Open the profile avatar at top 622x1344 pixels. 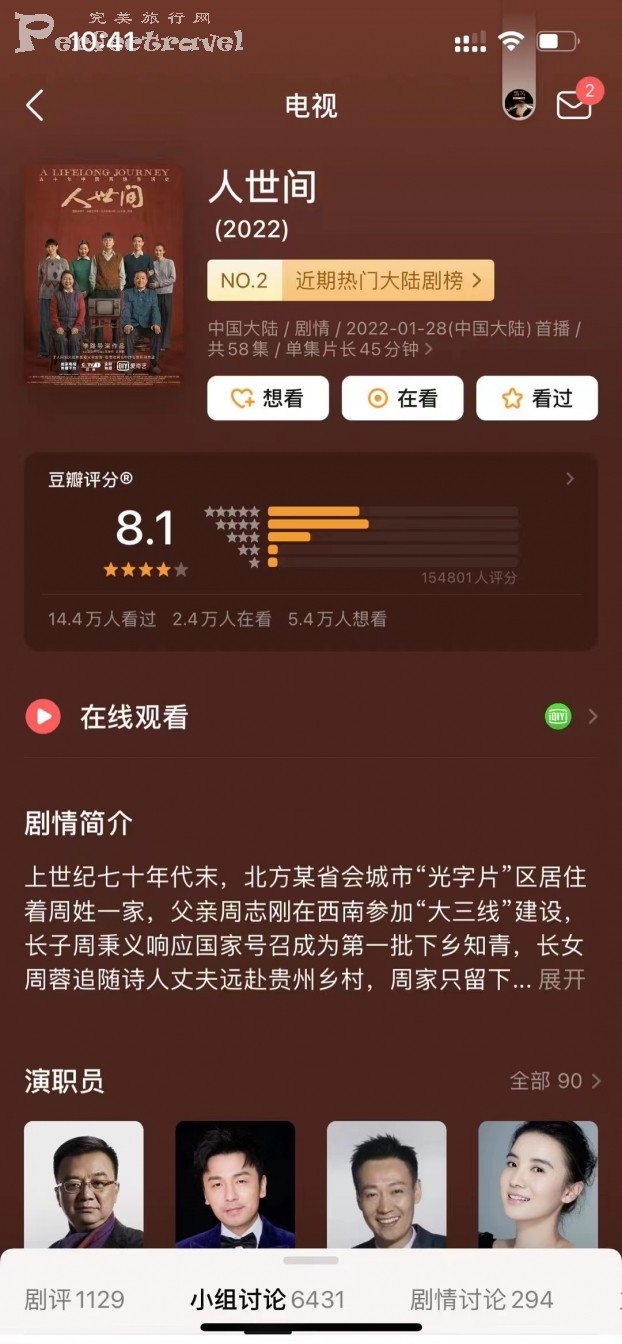click(x=518, y=104)
